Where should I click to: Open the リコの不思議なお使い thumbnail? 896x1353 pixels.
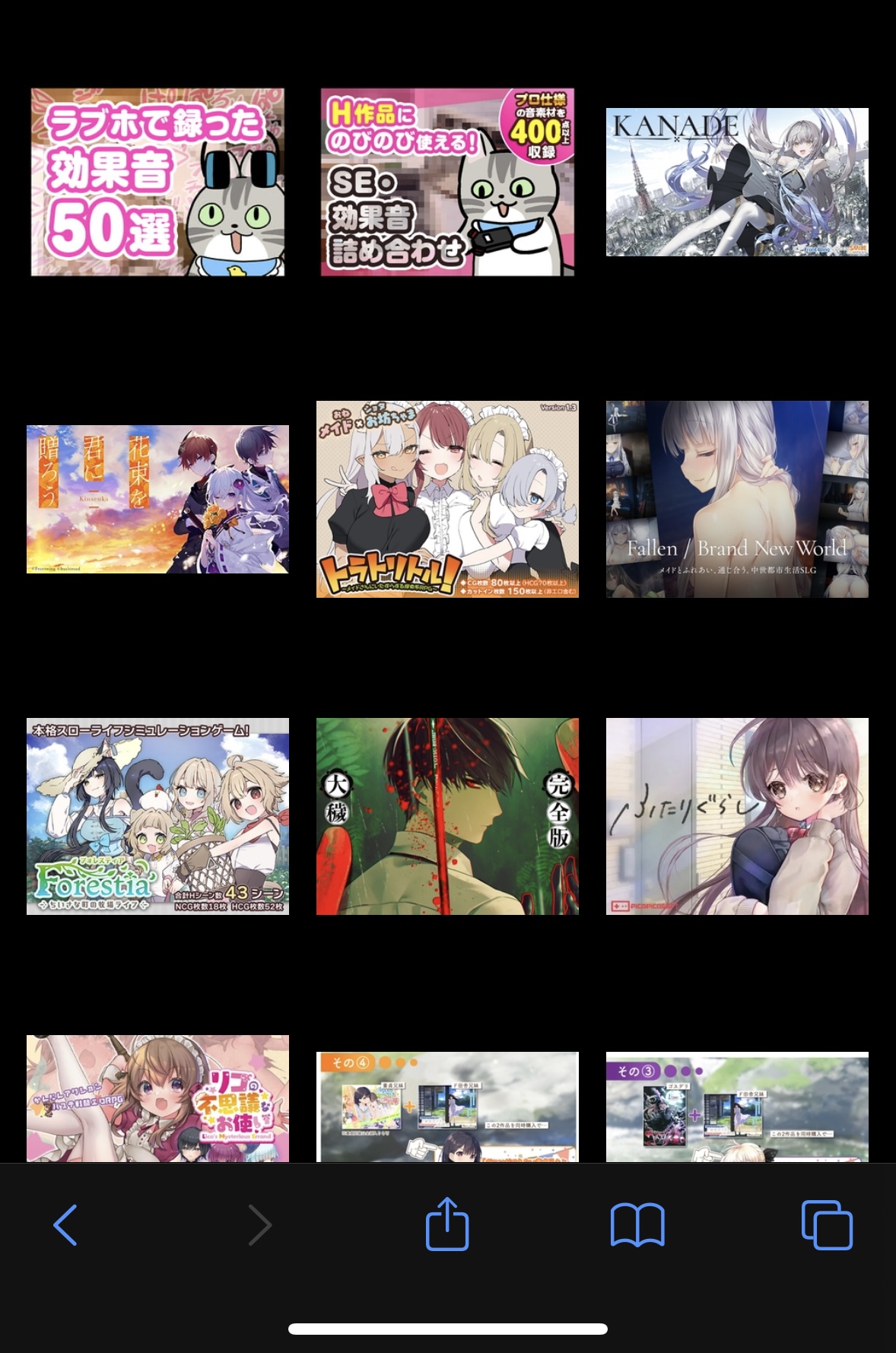(157, 1098)
